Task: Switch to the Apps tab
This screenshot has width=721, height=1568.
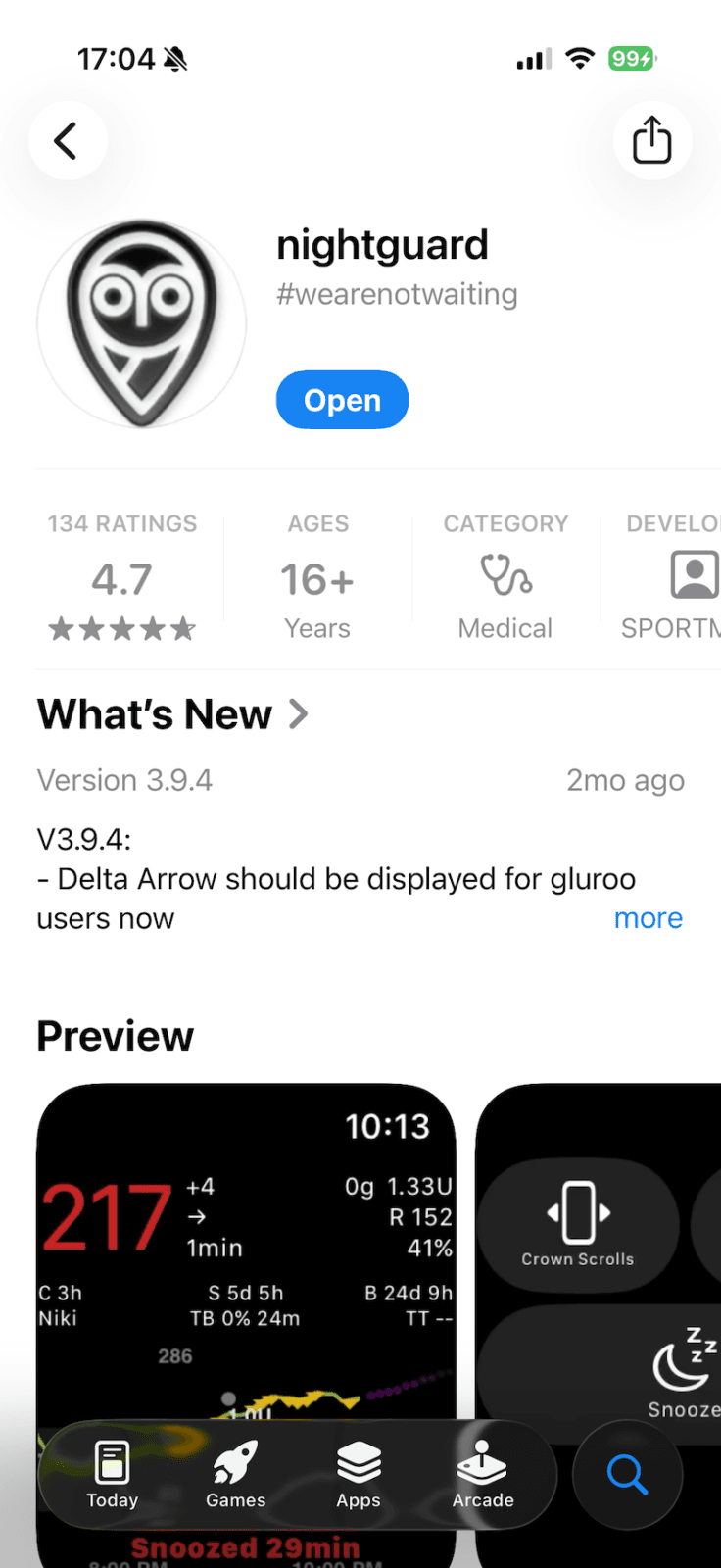Action: click(x=359, y=1474)
